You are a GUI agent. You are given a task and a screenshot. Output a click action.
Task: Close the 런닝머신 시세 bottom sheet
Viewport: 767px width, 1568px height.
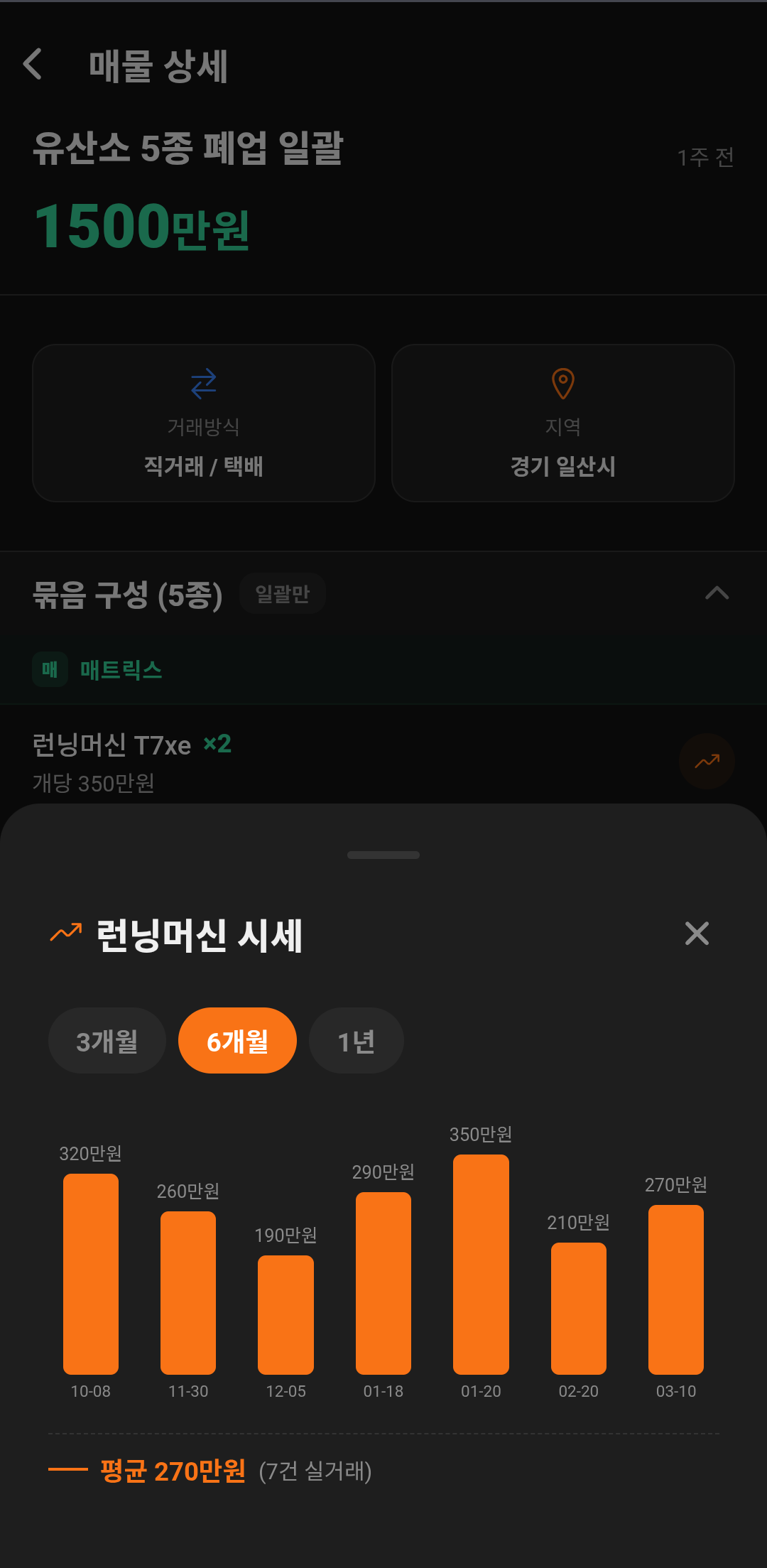point(696,934)
